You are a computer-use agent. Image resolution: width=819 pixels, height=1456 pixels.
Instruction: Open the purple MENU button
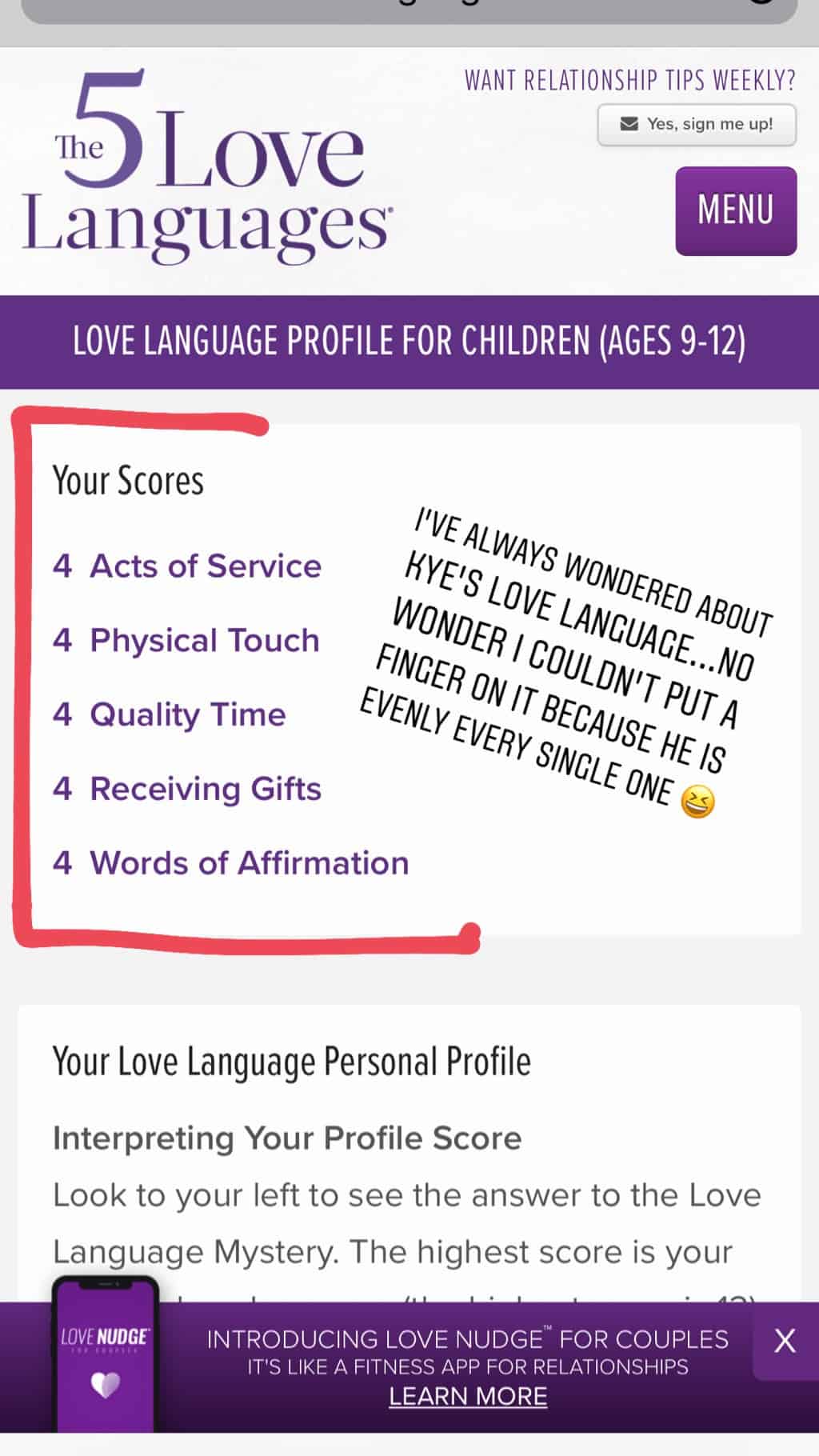pyautogui.click(x=736, y=211)
